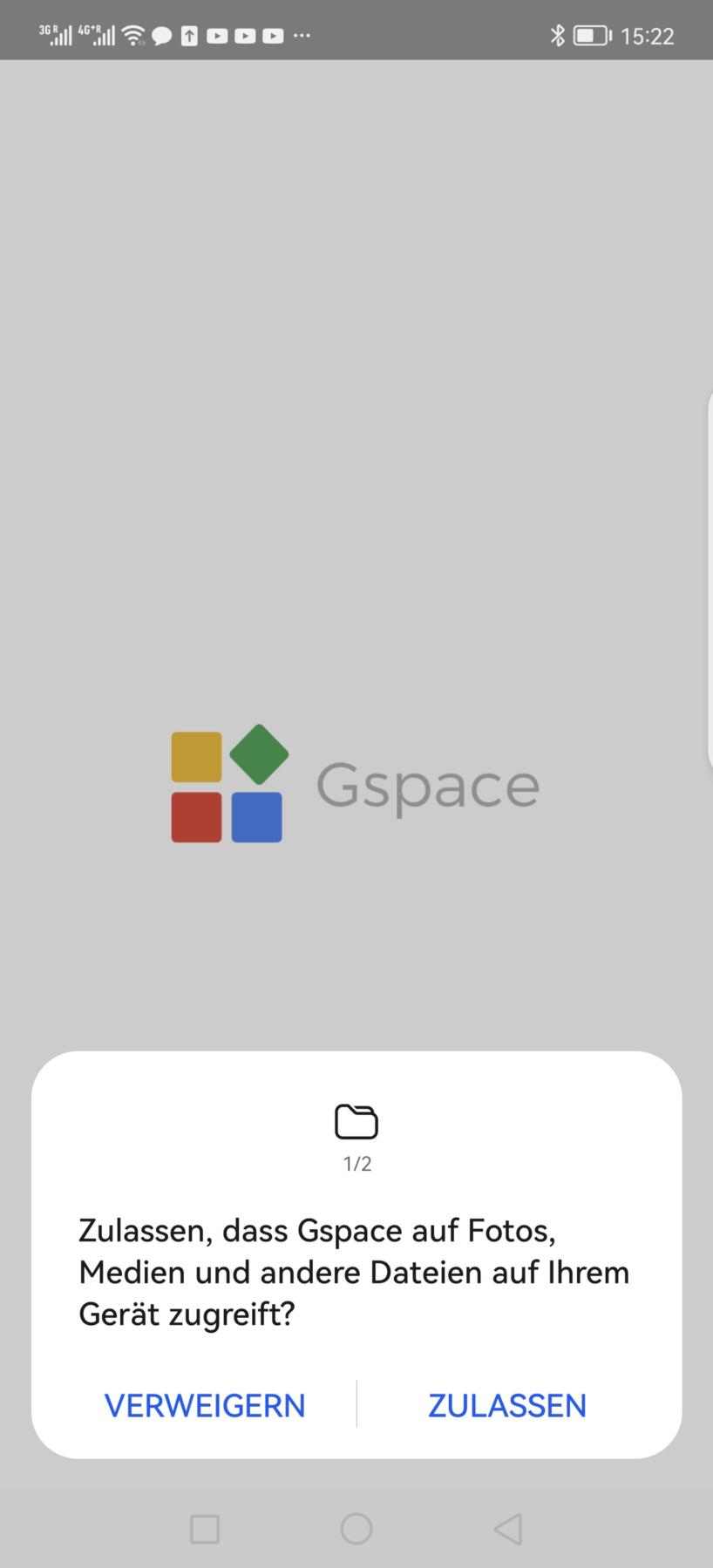Tap the third YouTube notification icon

click(x=272, y=36)
